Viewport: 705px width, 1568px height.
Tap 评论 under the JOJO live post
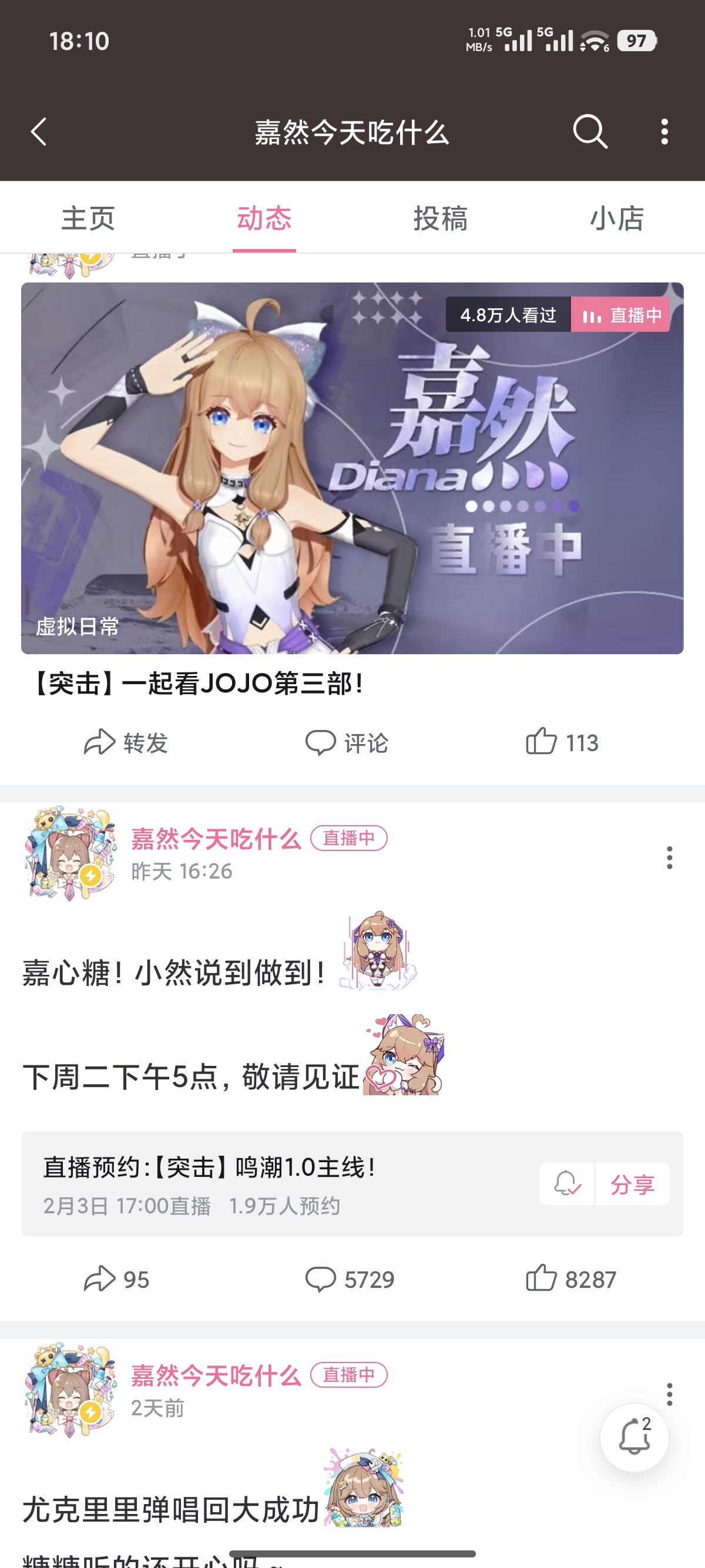[x=347, y=742]
